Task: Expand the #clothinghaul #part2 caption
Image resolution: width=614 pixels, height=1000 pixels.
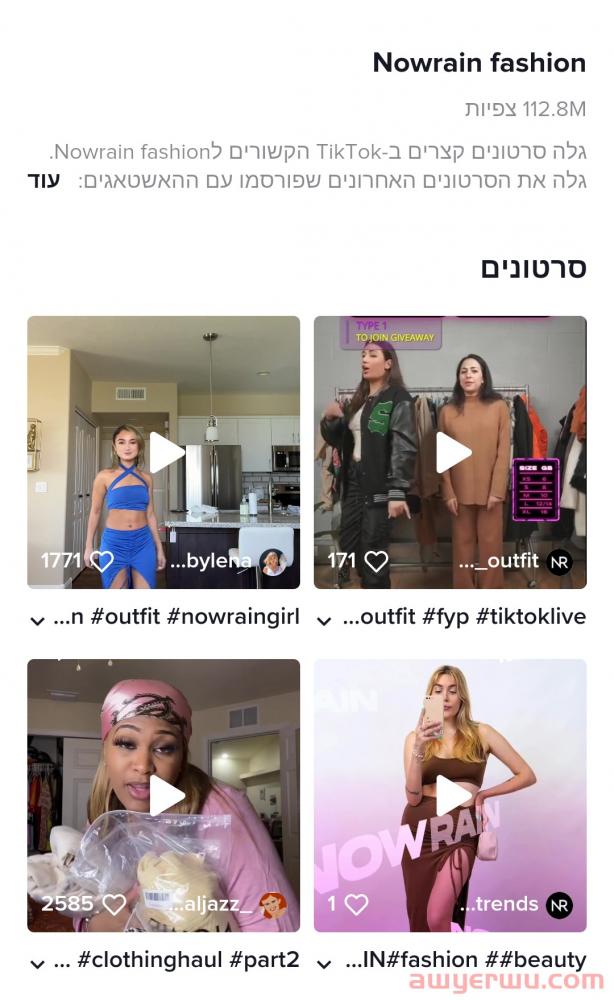Action: (37, 963)
